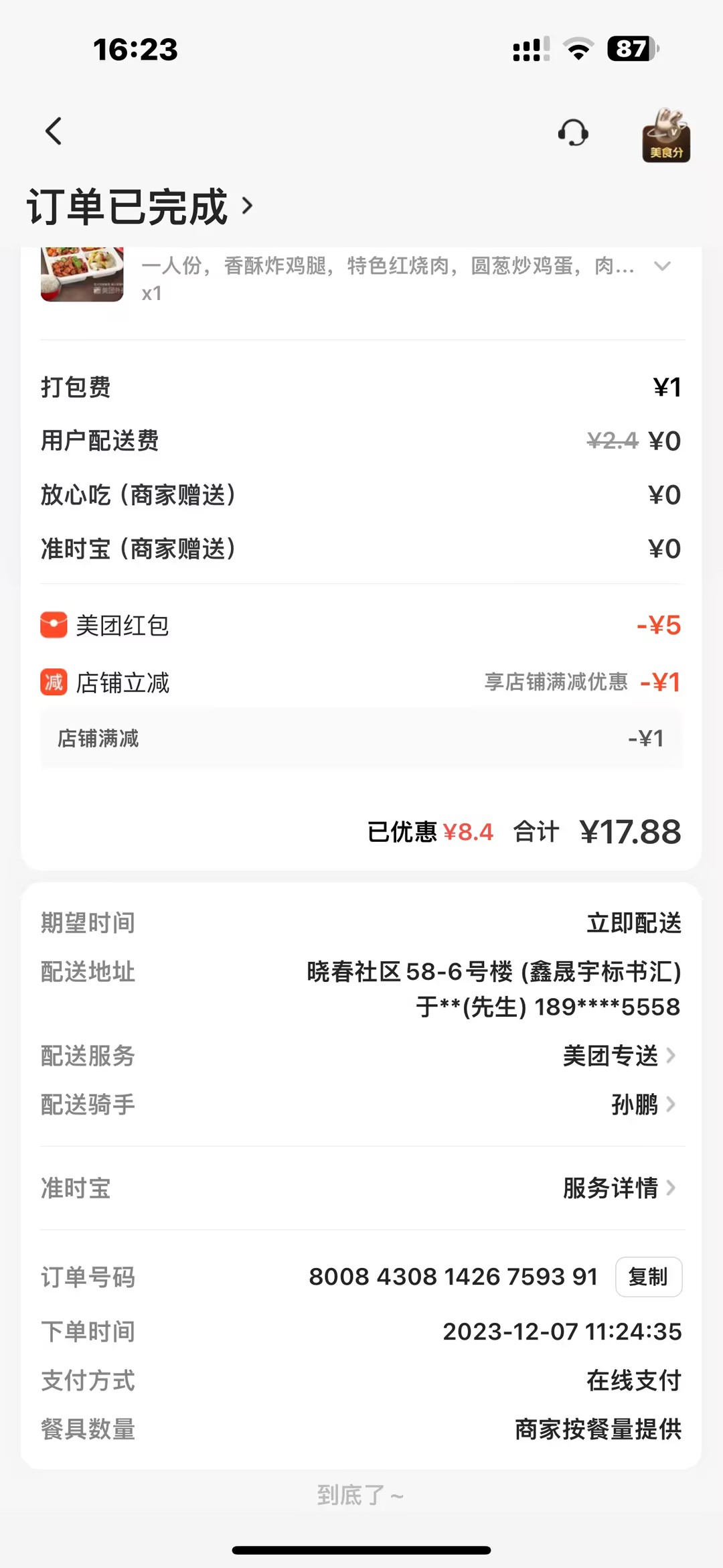
Task: Open 准时宝 服务详情
Action: [619, 1188]
